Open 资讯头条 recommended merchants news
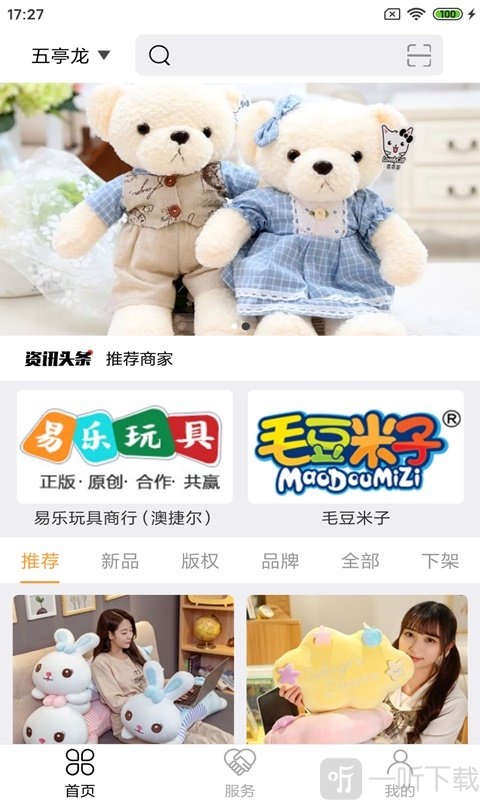This screenshot has height=800, width=480. (99, 359)
